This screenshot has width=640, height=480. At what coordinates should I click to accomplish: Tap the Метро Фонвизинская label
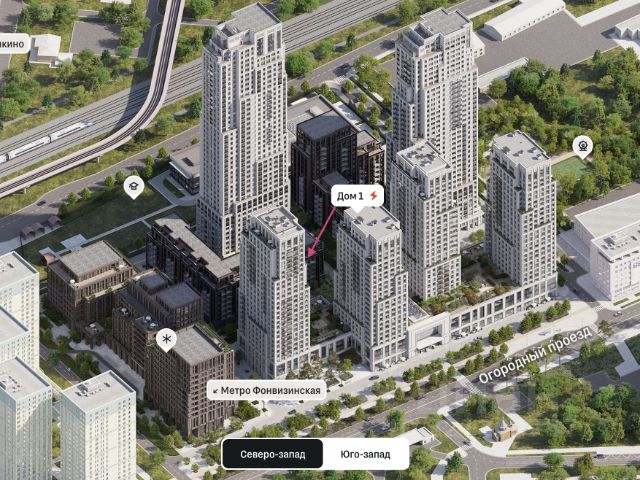267,389
